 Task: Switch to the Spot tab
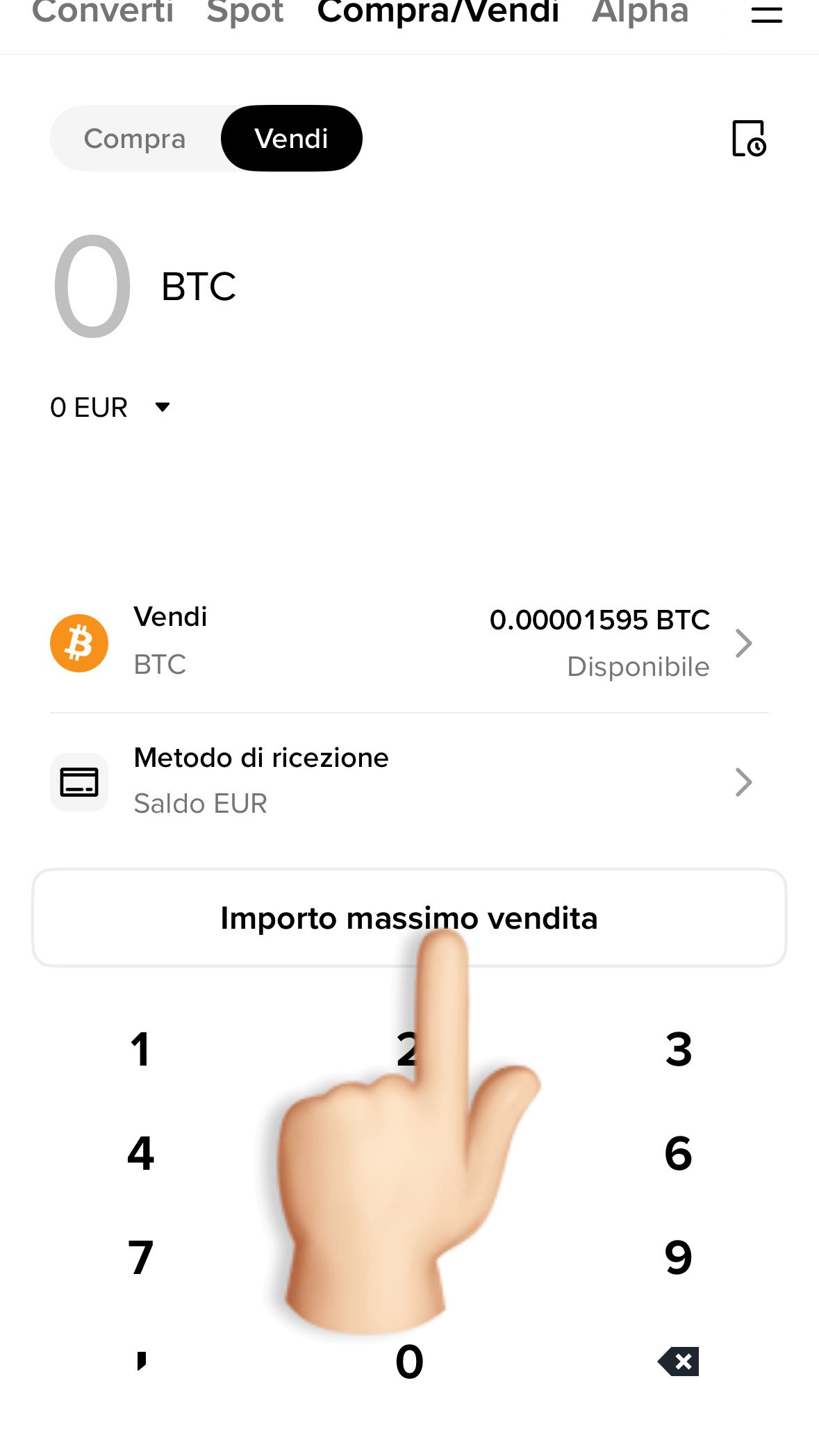(245, 13)
